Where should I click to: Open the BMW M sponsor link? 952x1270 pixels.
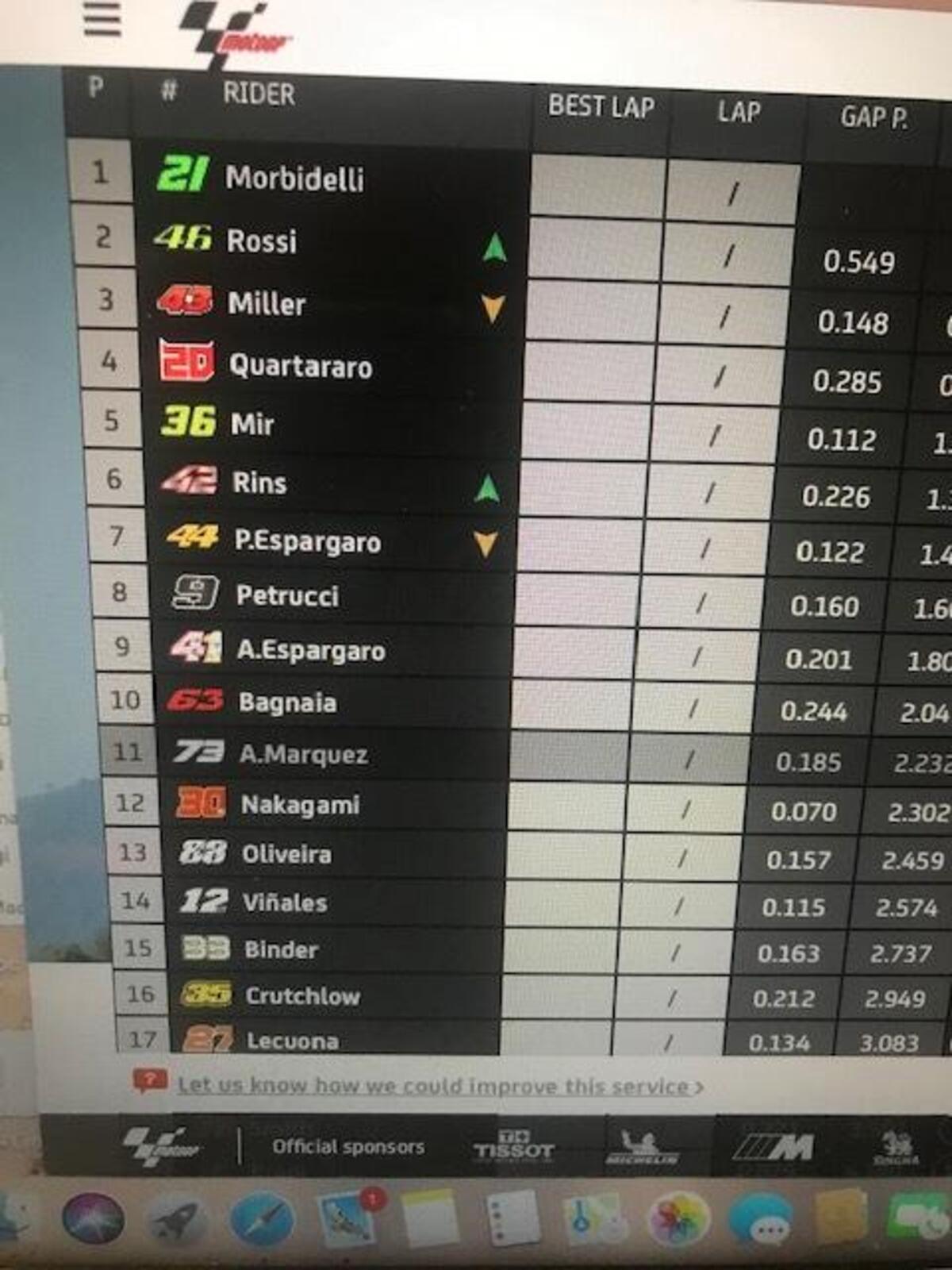pos(774,1147)
